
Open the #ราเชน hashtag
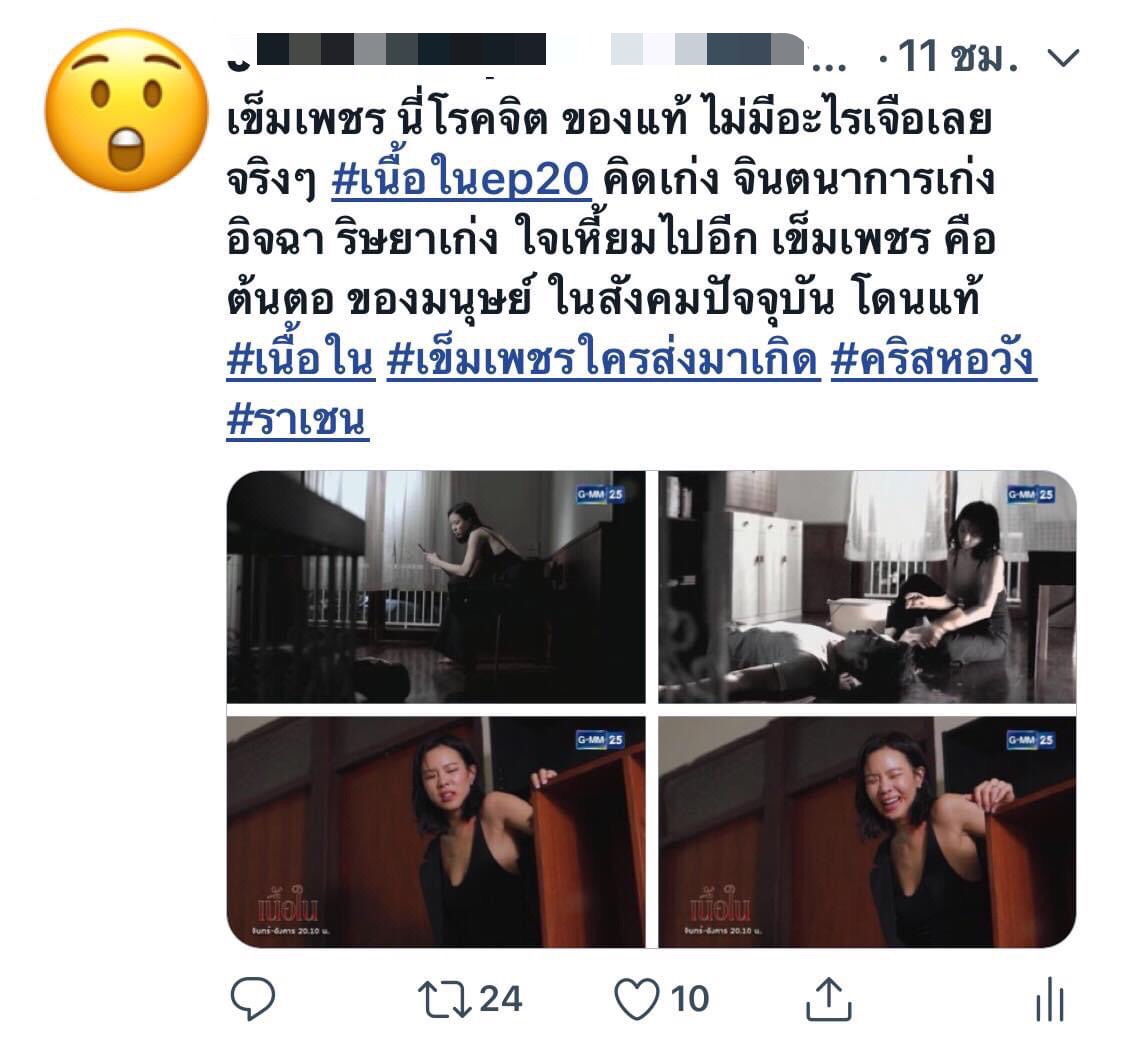click(298, 421)
